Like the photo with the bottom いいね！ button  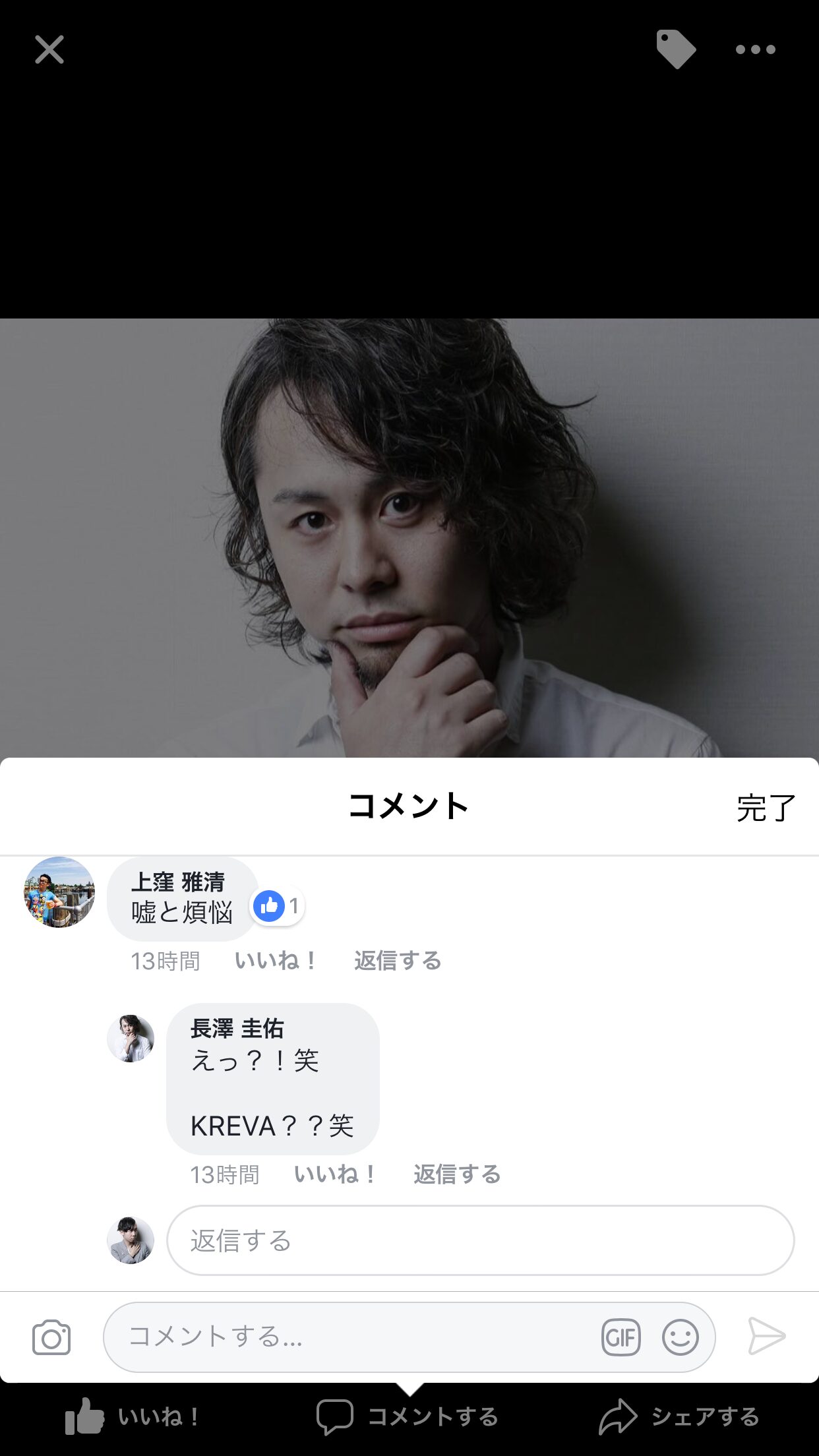[x=132, y=1416]
